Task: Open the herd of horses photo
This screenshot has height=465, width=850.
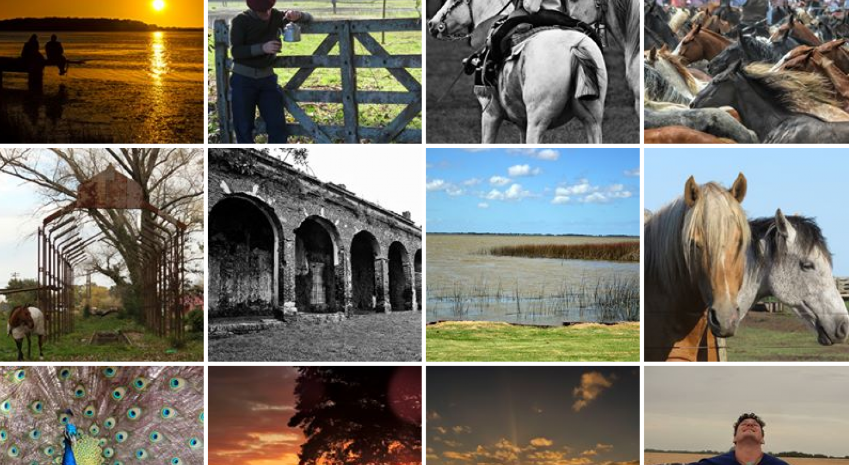Action: click(746, 70)
